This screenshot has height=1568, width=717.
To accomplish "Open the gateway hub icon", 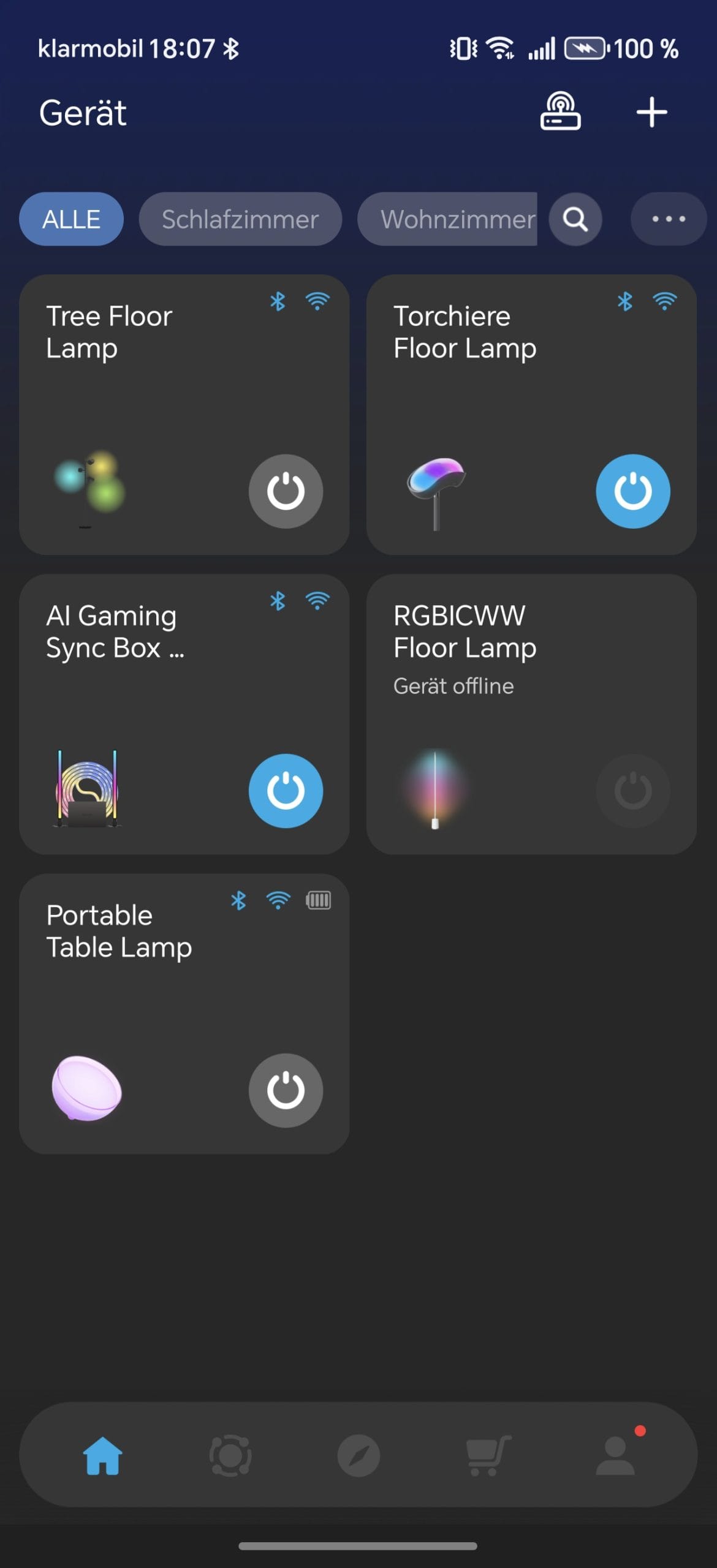I will coord(560,111).
